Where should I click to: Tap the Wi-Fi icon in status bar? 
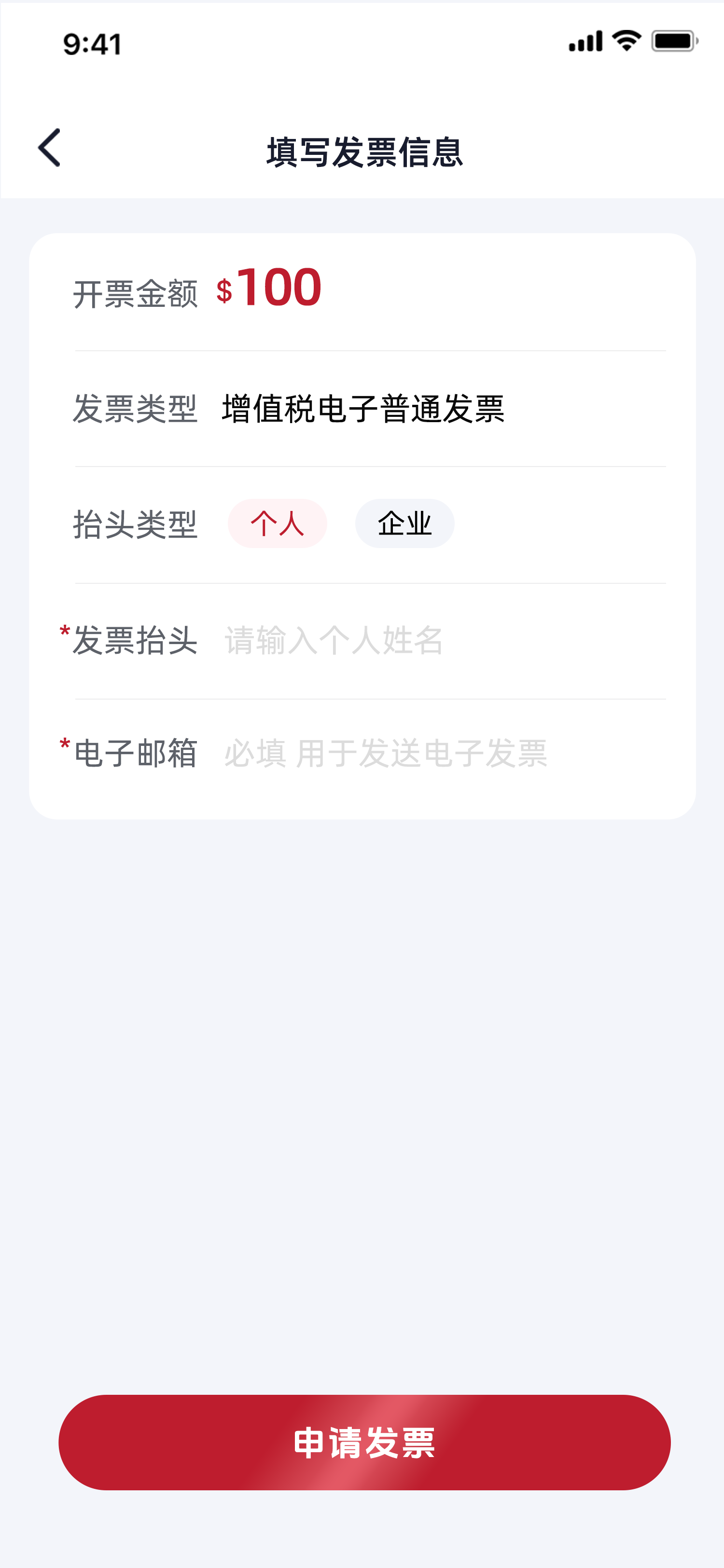click(x=626, y=40)
